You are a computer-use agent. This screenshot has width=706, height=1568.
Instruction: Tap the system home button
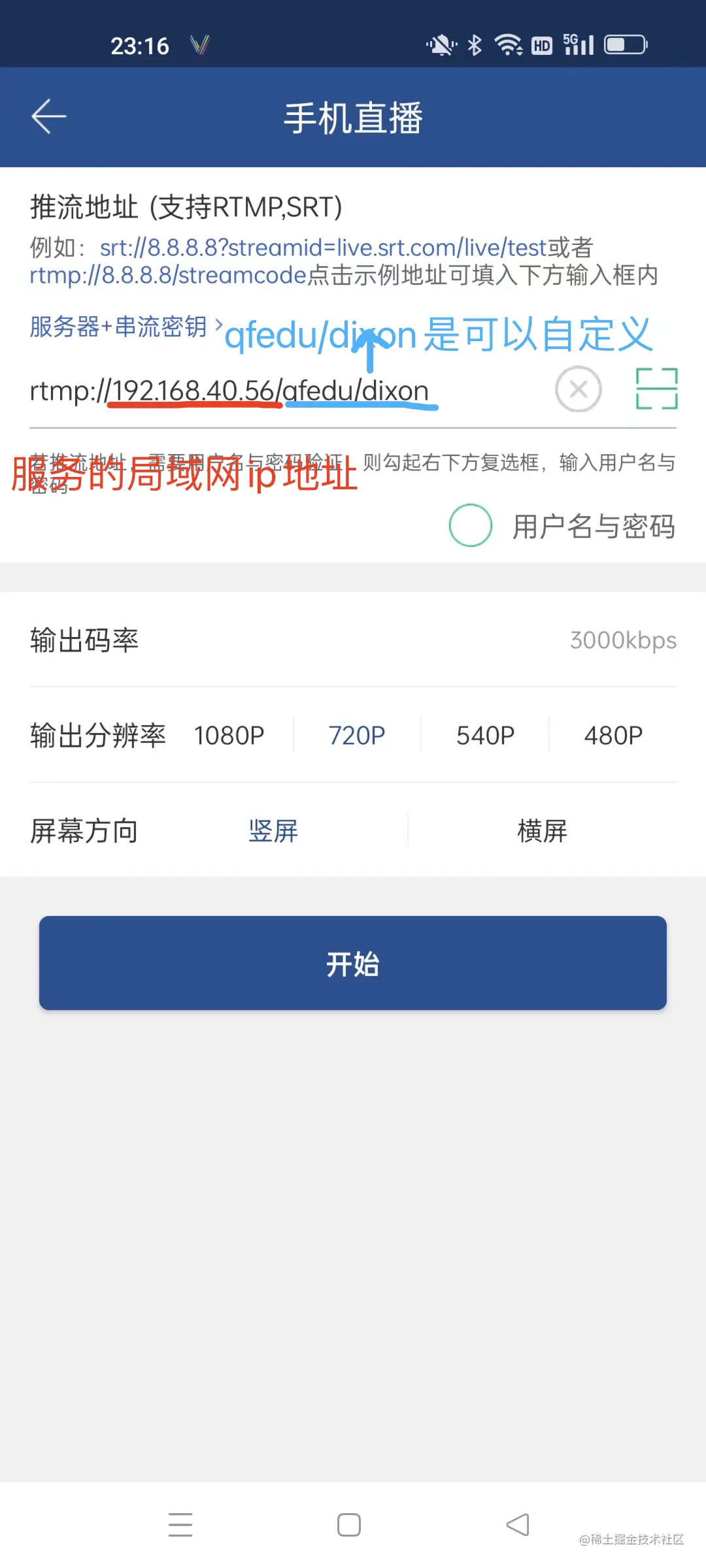349,1525
